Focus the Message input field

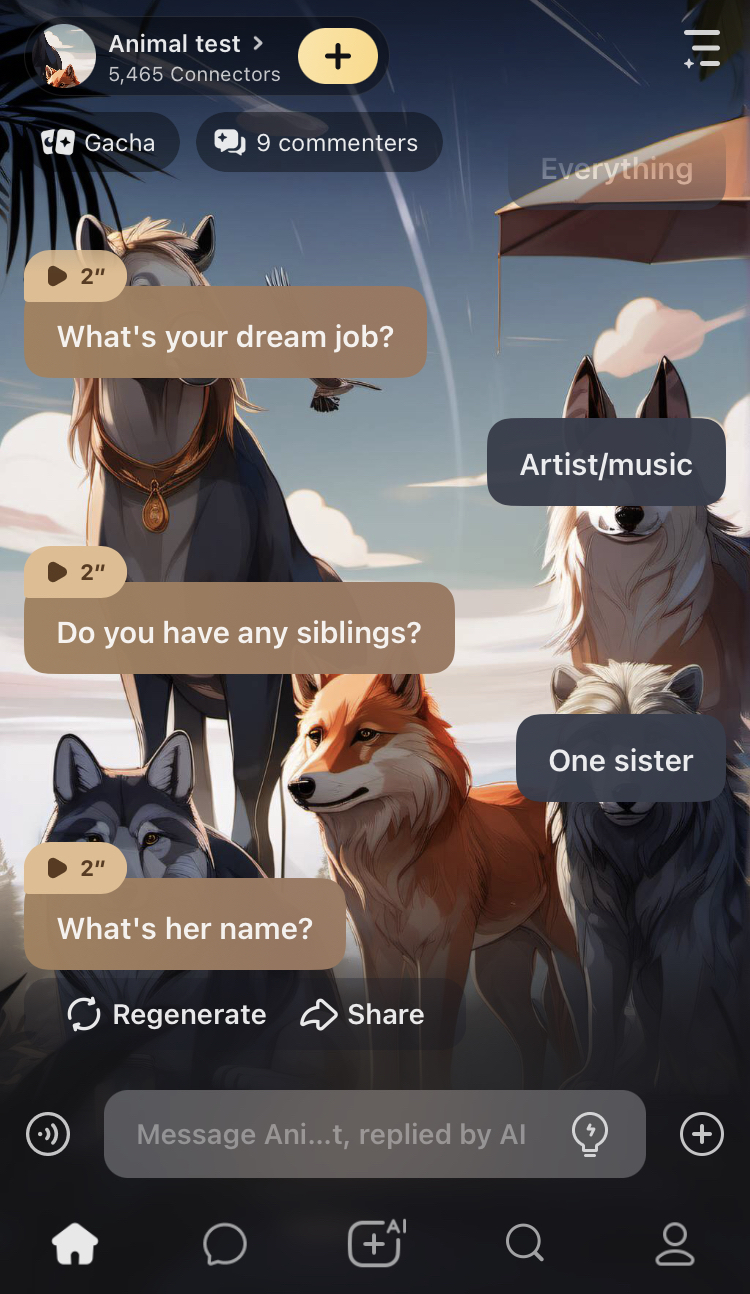click(330, 1134)
